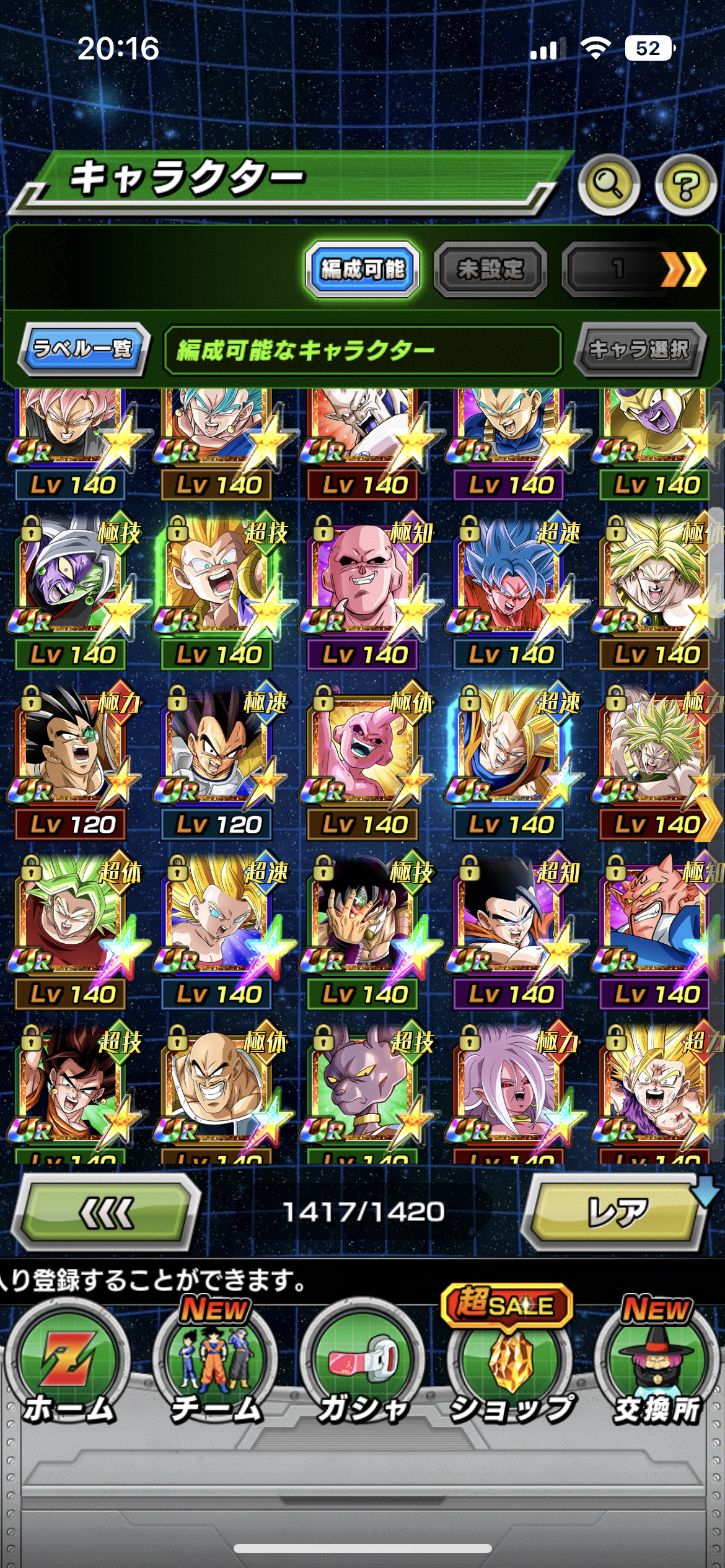The height and width of the screenshot is (1568, 725).
Task: Select the pink Majin Buu 極知 character
Action: pyautogui.click(x=364, y=576)
